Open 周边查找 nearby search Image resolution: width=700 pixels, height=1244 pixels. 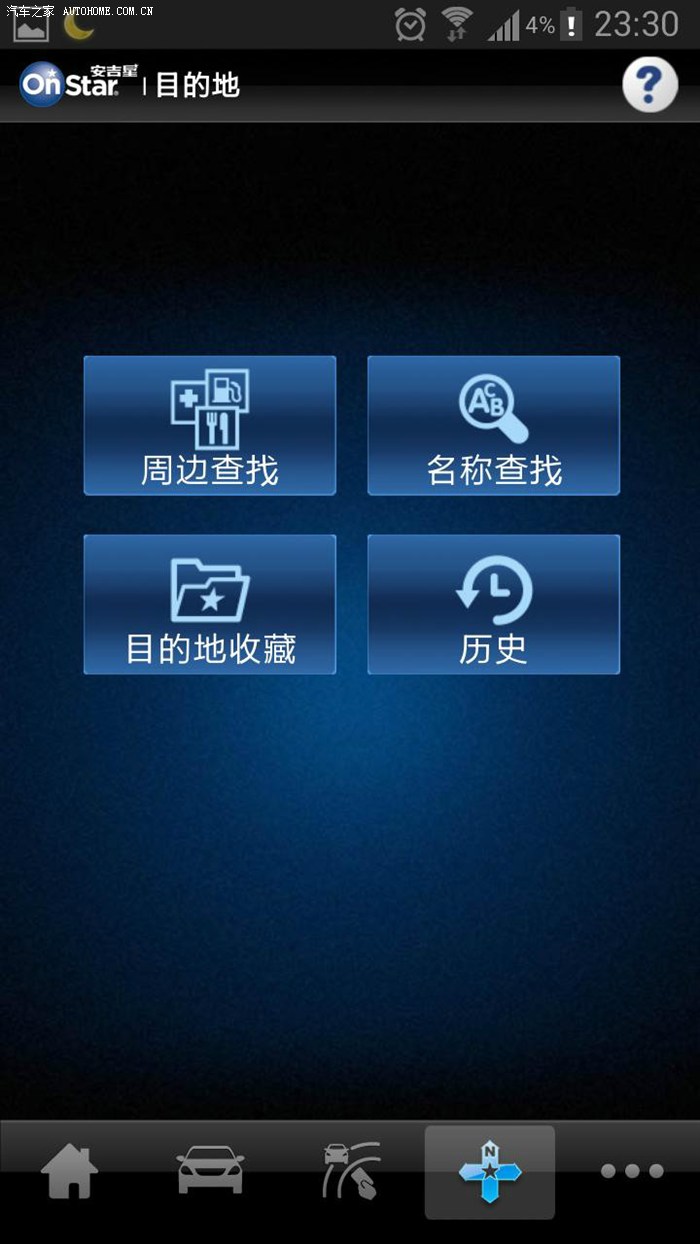(210, 425)
